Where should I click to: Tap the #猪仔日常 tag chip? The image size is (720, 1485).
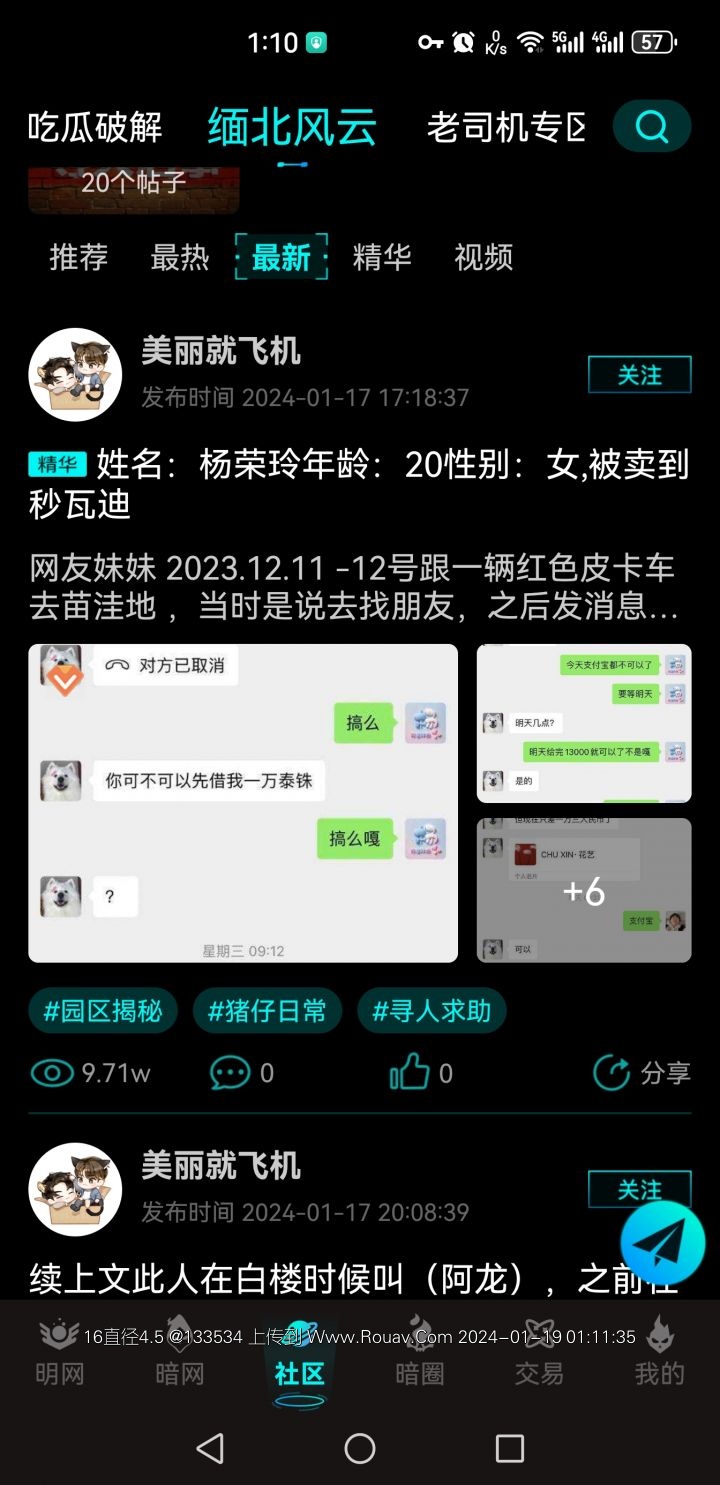(267, 1011)
